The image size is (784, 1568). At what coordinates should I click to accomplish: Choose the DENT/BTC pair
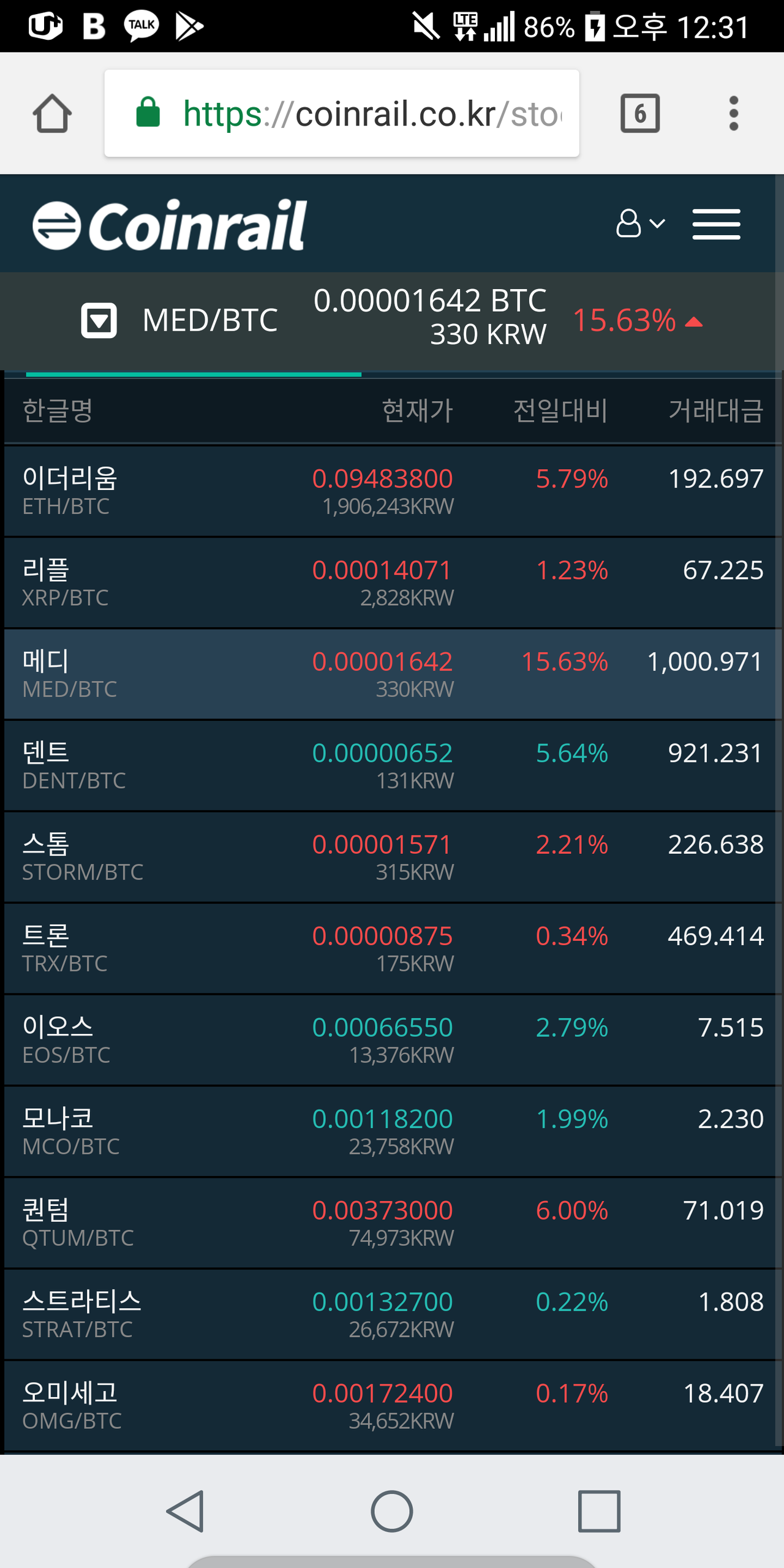(x=392, y=766)
